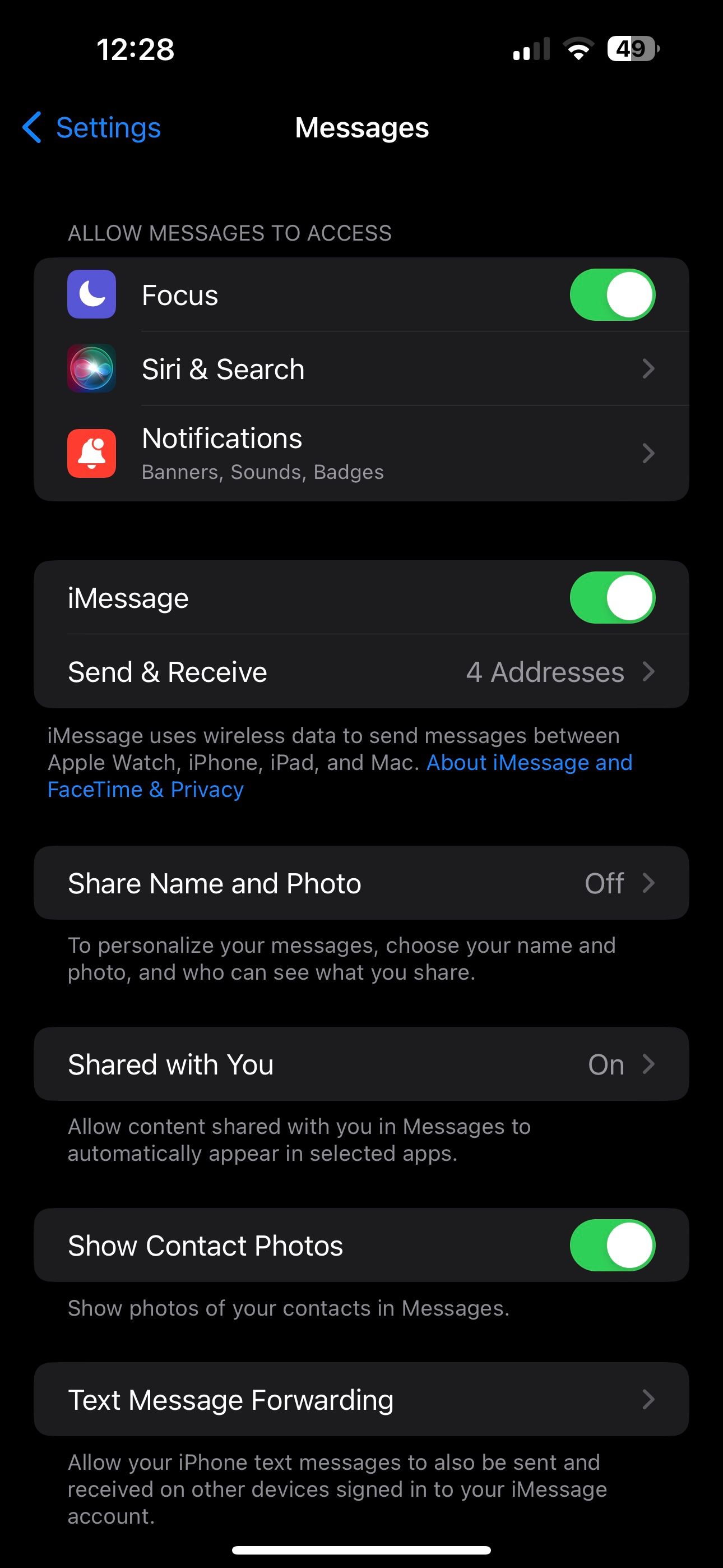Tap the Siri & Search icon

click(91, 368)
